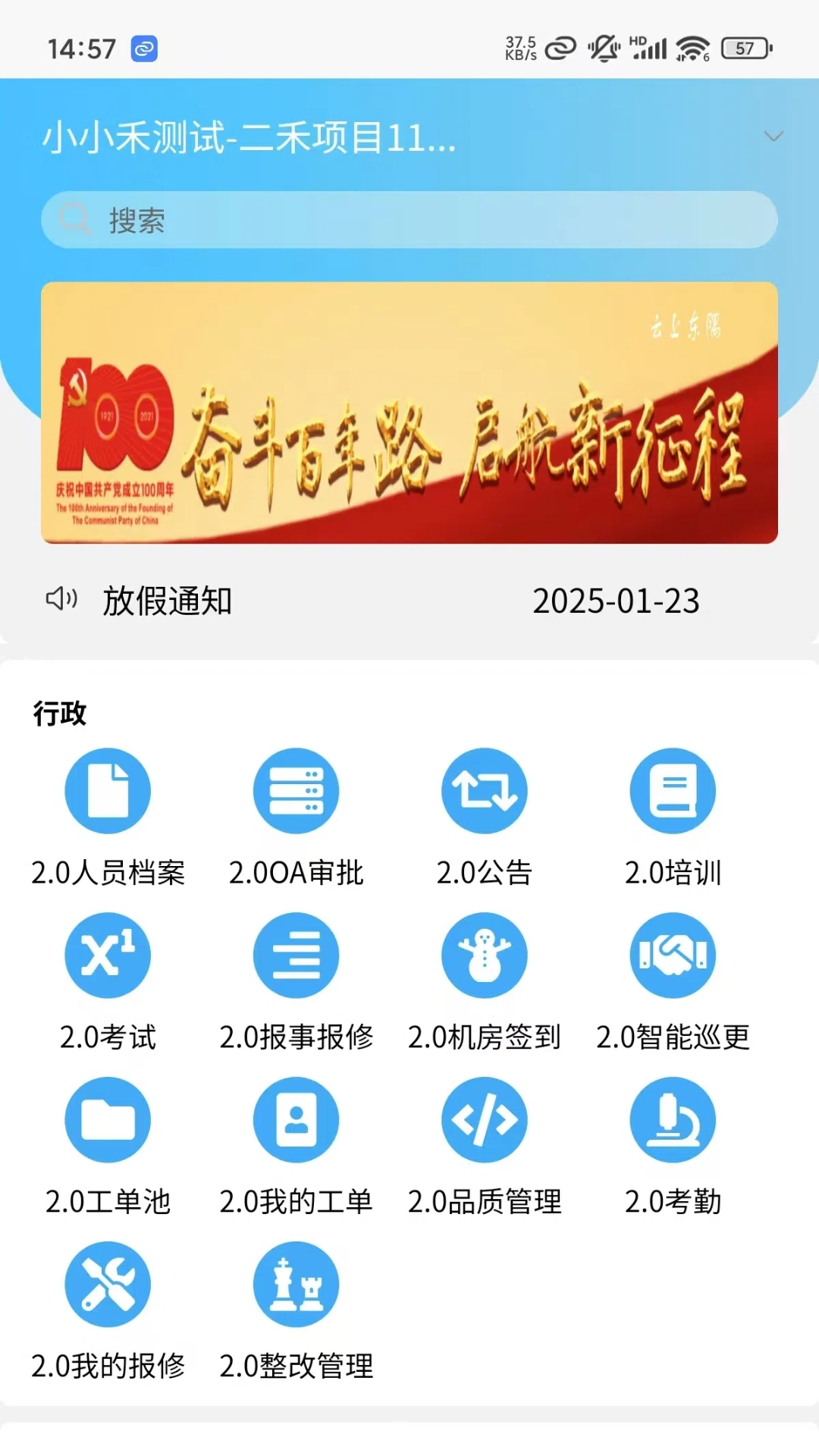
Task: Open 2.0考勤 (attendance)
Action: click(x=673, y=1145)
